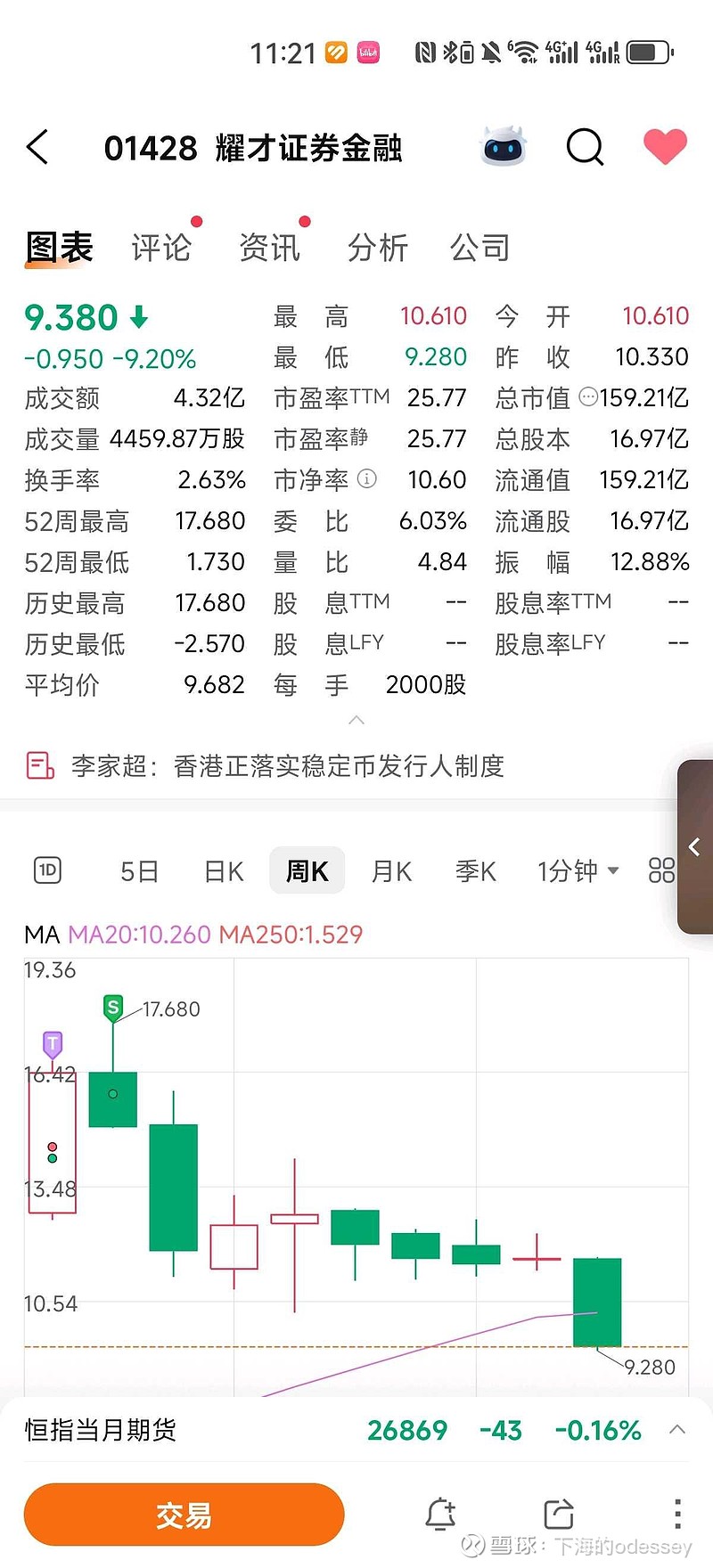The height and width of the screenshot is (1568, 713).
Task: Open stock search magnifier
Action: [585, 147]
